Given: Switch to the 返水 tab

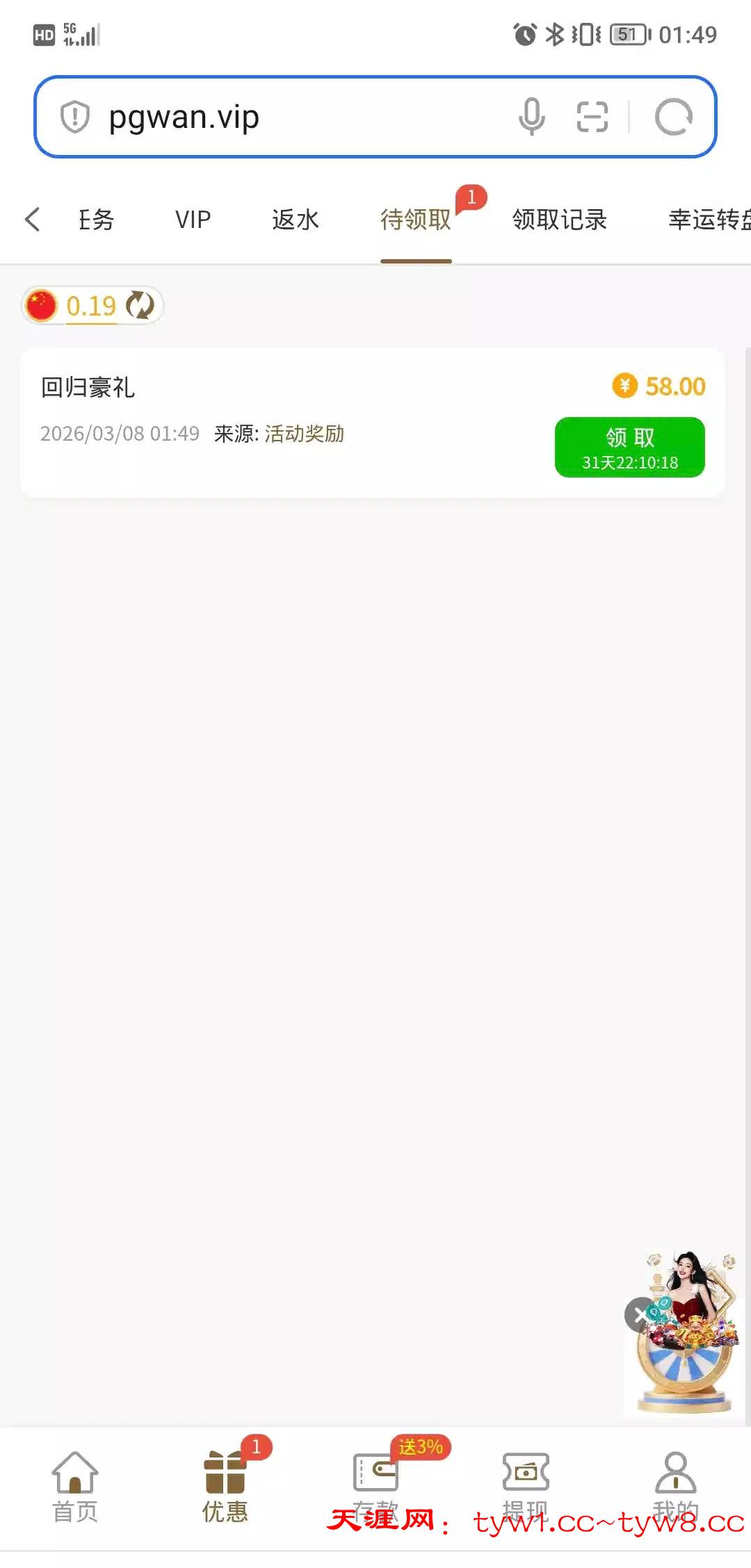Looking at the screenshot, I should click(295, 220).
